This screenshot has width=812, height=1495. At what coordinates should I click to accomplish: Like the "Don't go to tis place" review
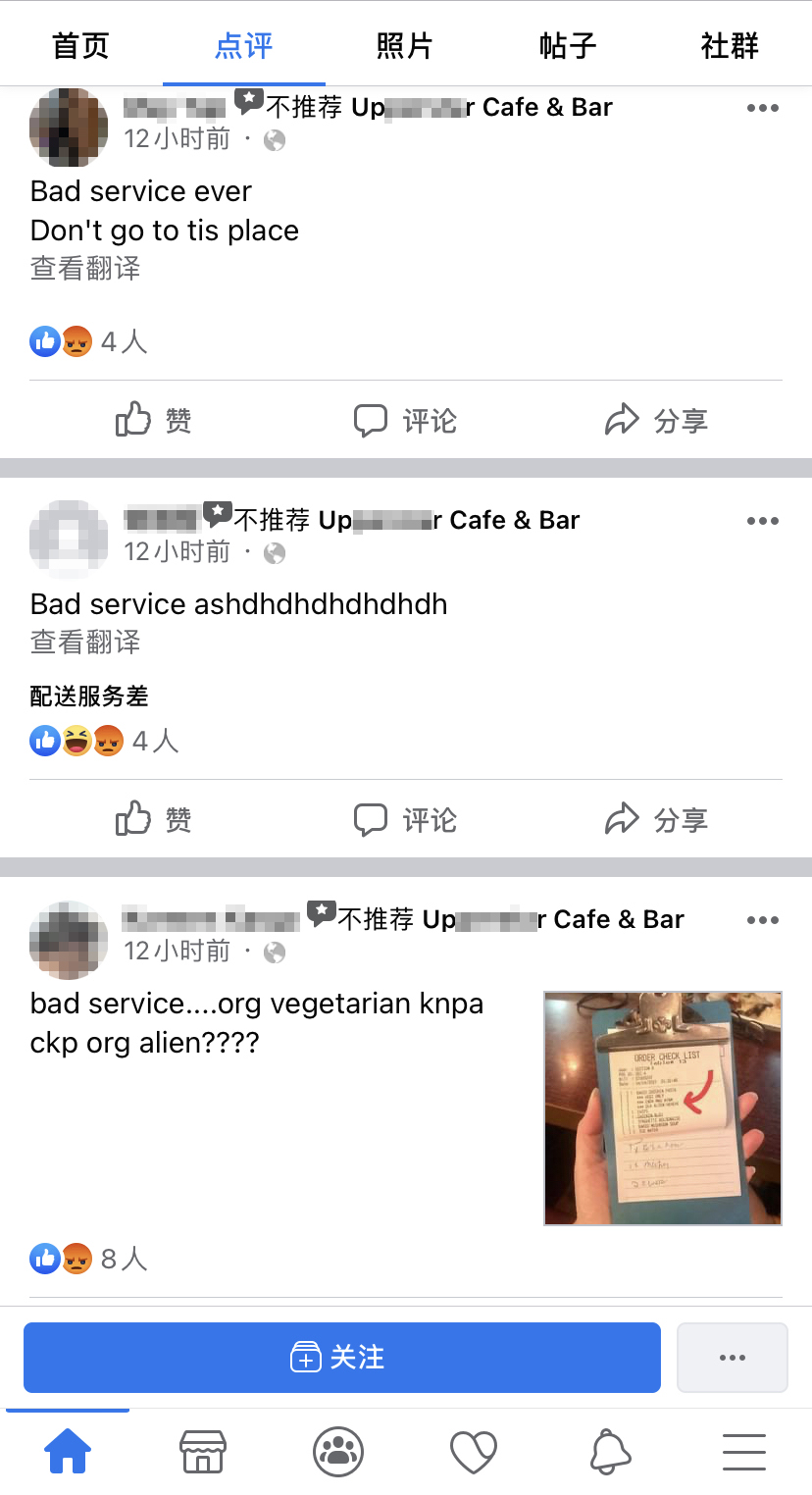coord(153,421)
